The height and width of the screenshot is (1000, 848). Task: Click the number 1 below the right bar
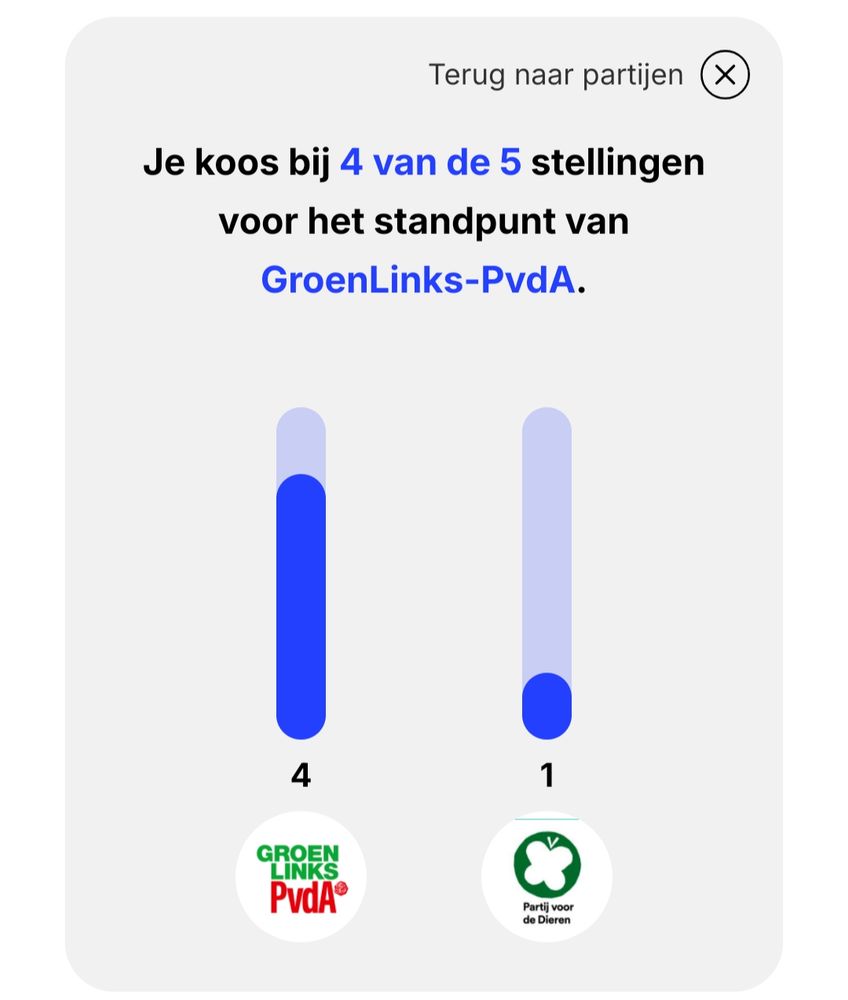[546, 775]
